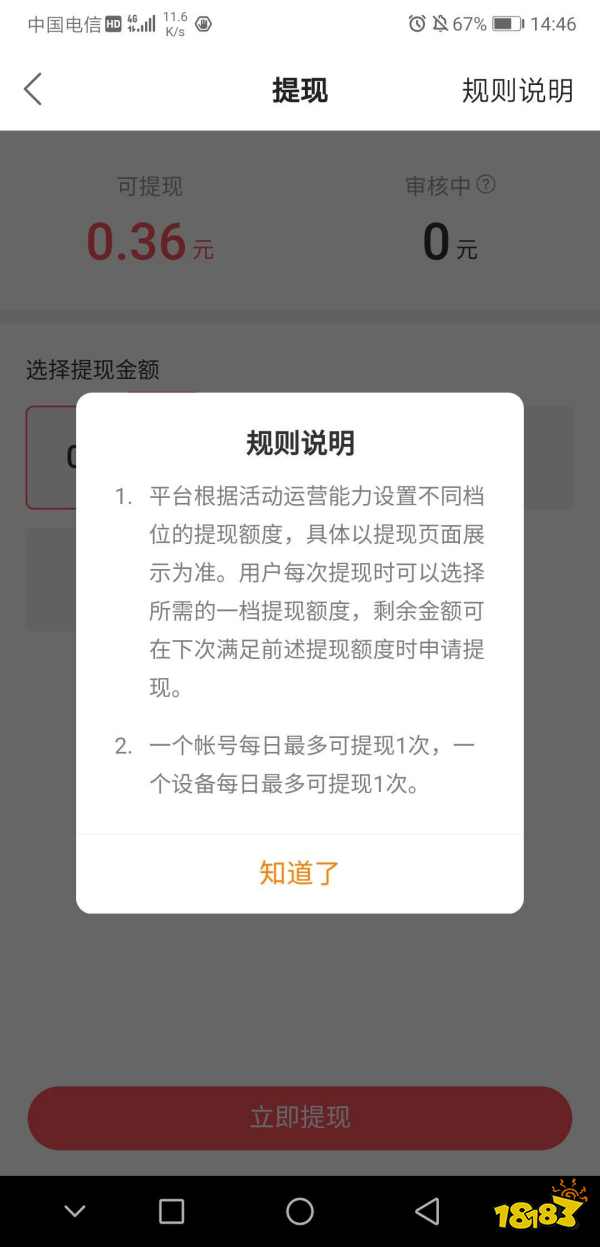Tap the system home button
This screenshot has width=600, height=1247.
pyautogui.click(x=300, y=1211)
